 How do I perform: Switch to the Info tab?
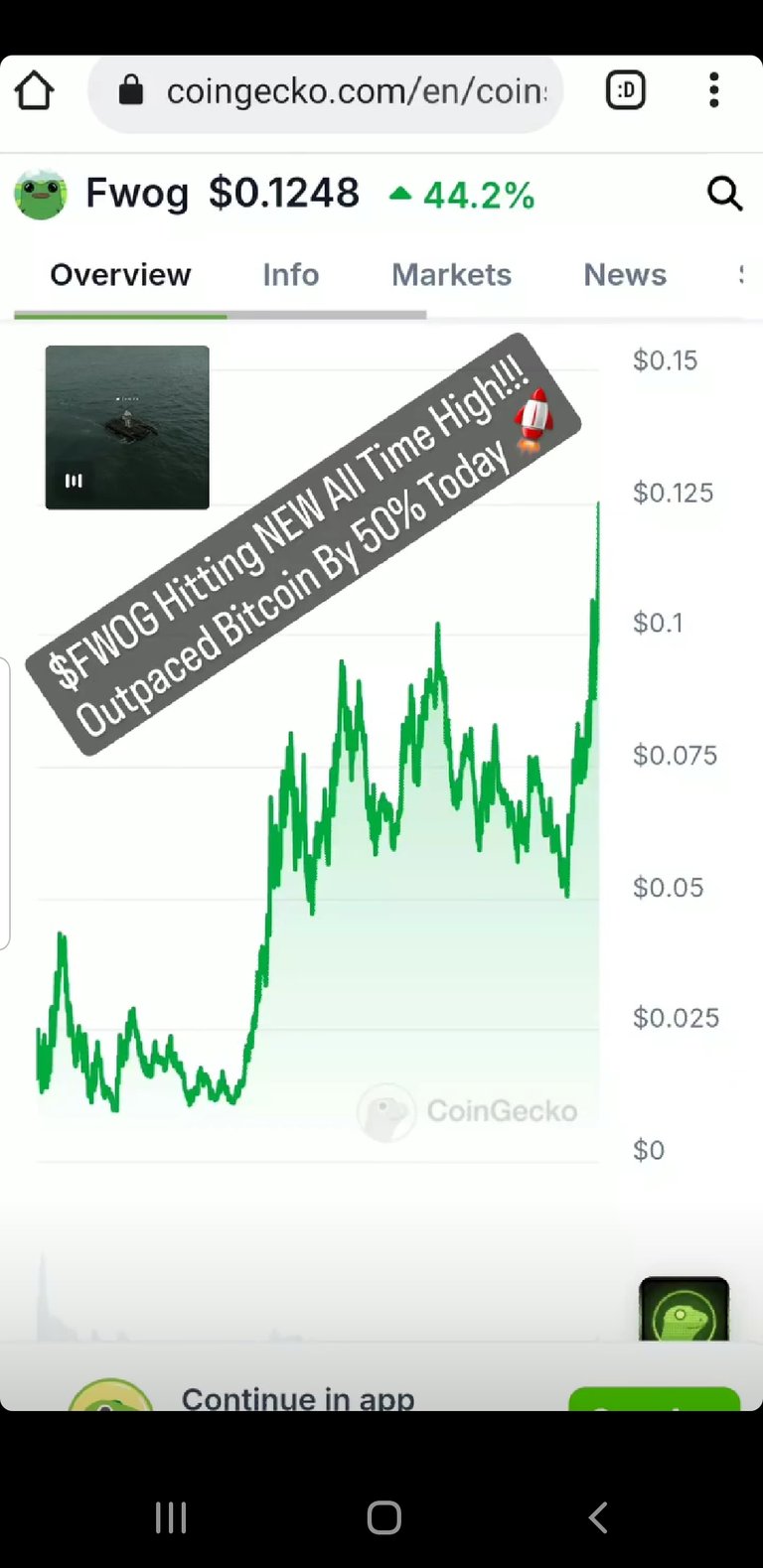pos(290,275)
